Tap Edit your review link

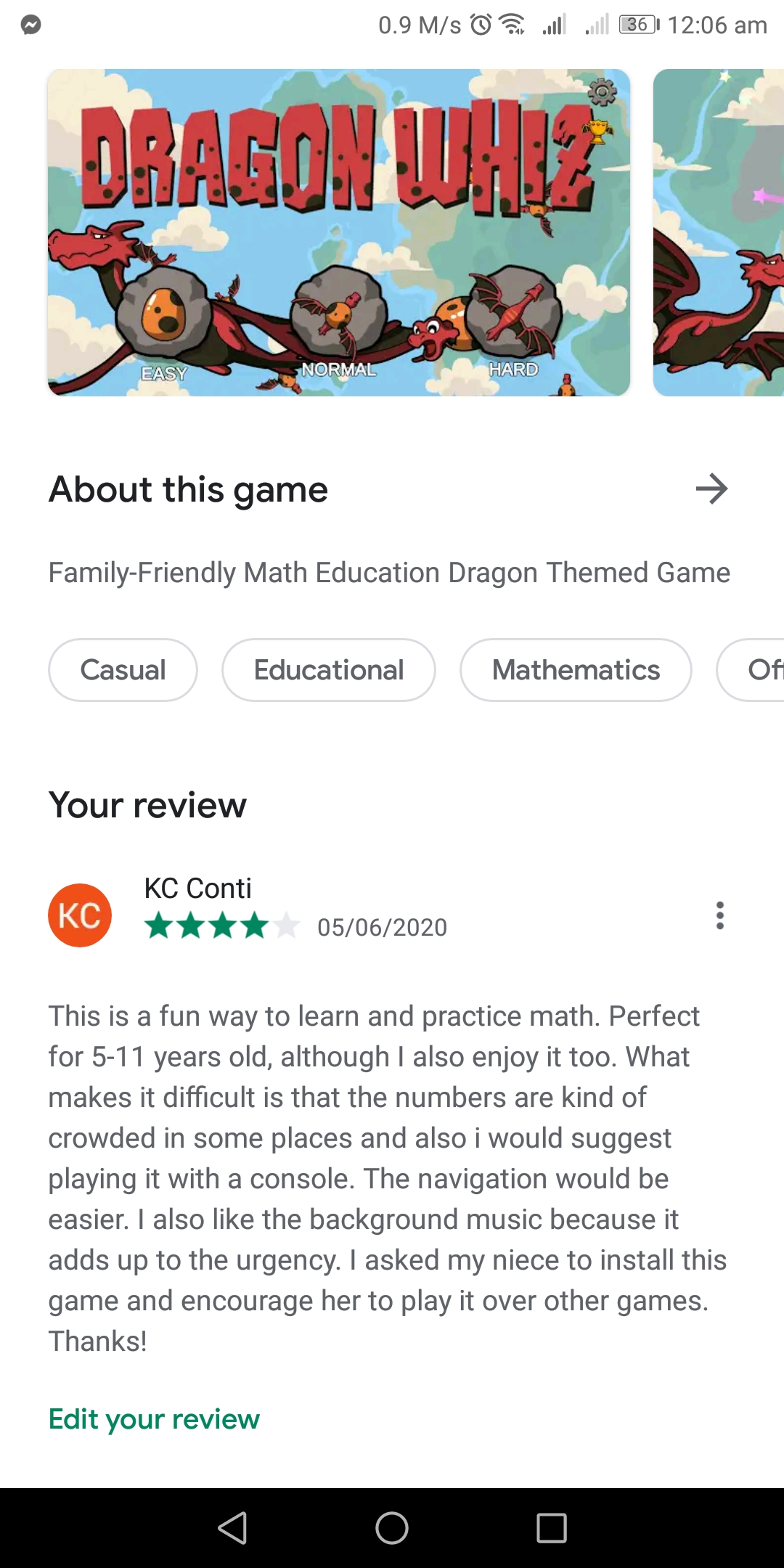pos(154,1418)
